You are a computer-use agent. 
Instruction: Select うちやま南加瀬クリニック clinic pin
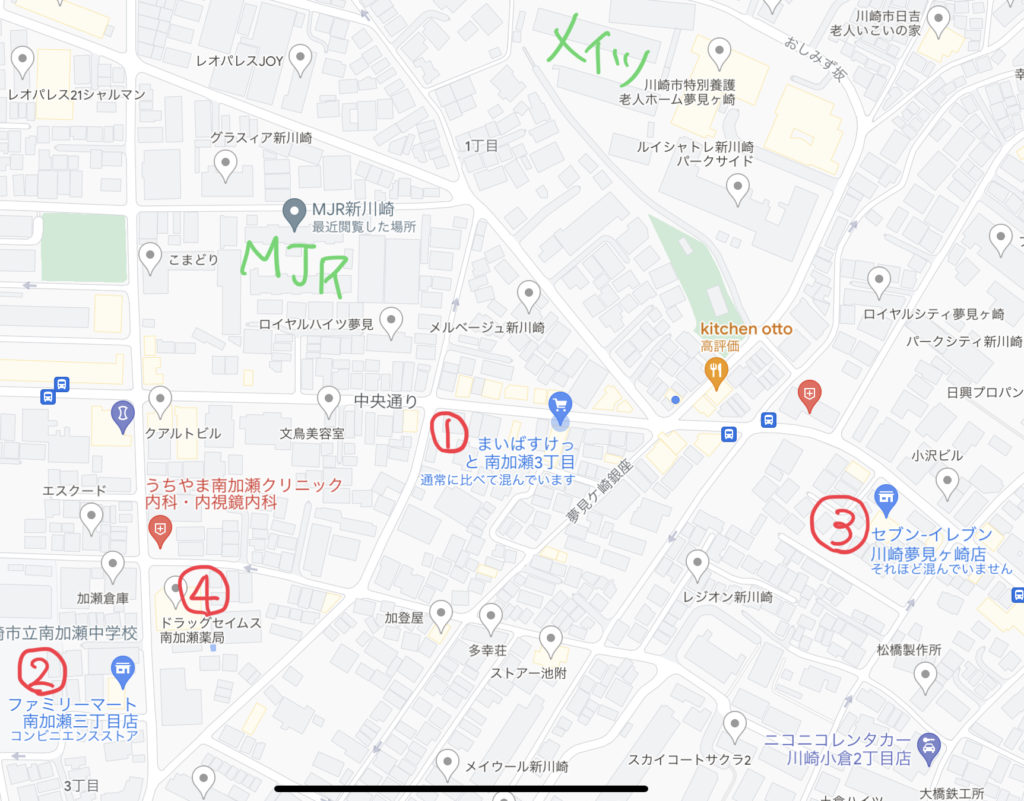159,528
